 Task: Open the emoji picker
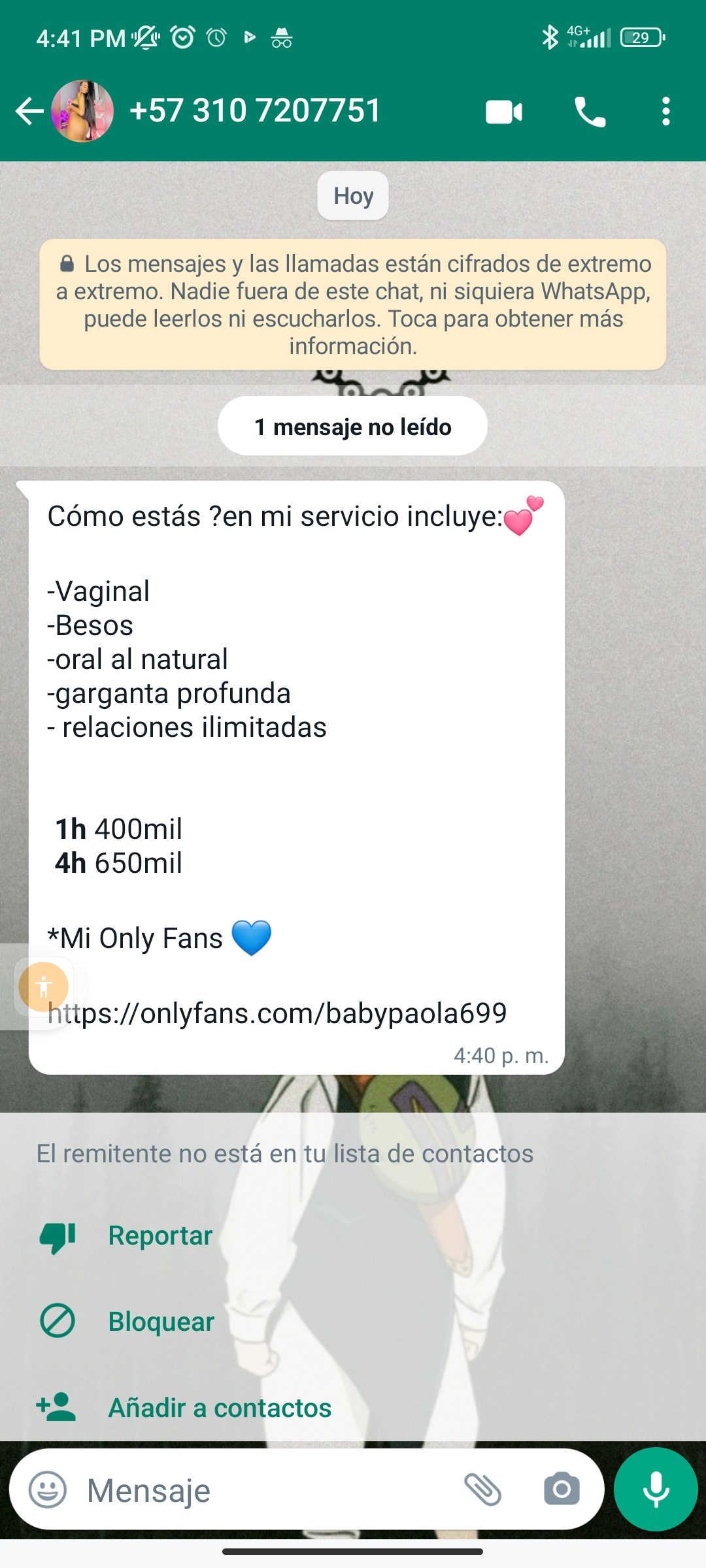point(48,1490)
